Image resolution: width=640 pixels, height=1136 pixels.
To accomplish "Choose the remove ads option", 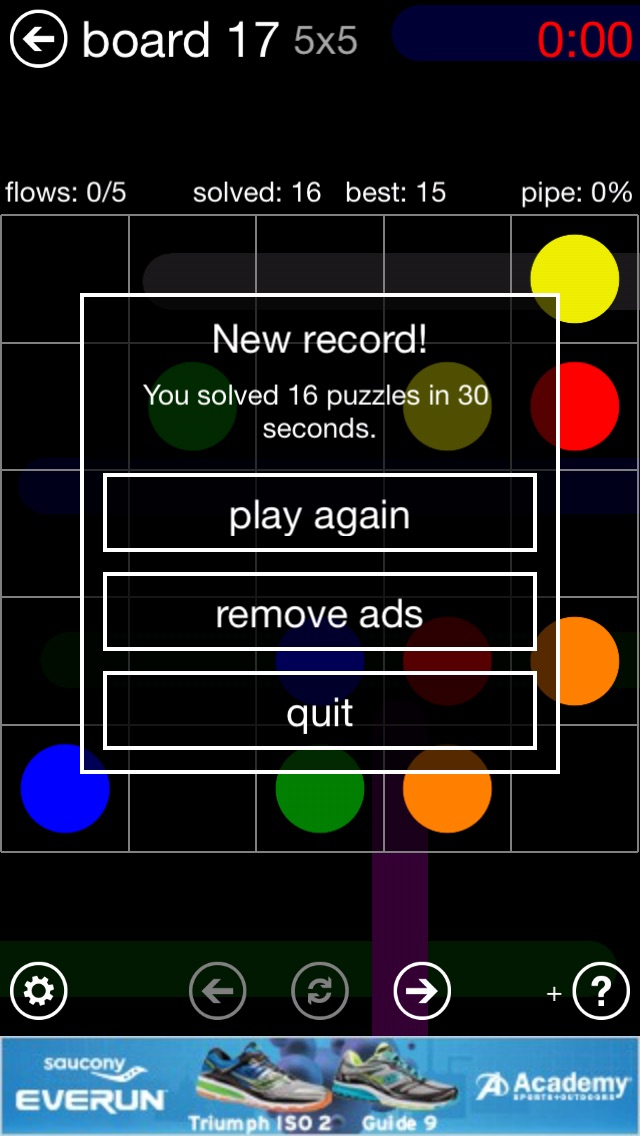I will point(320,612).
